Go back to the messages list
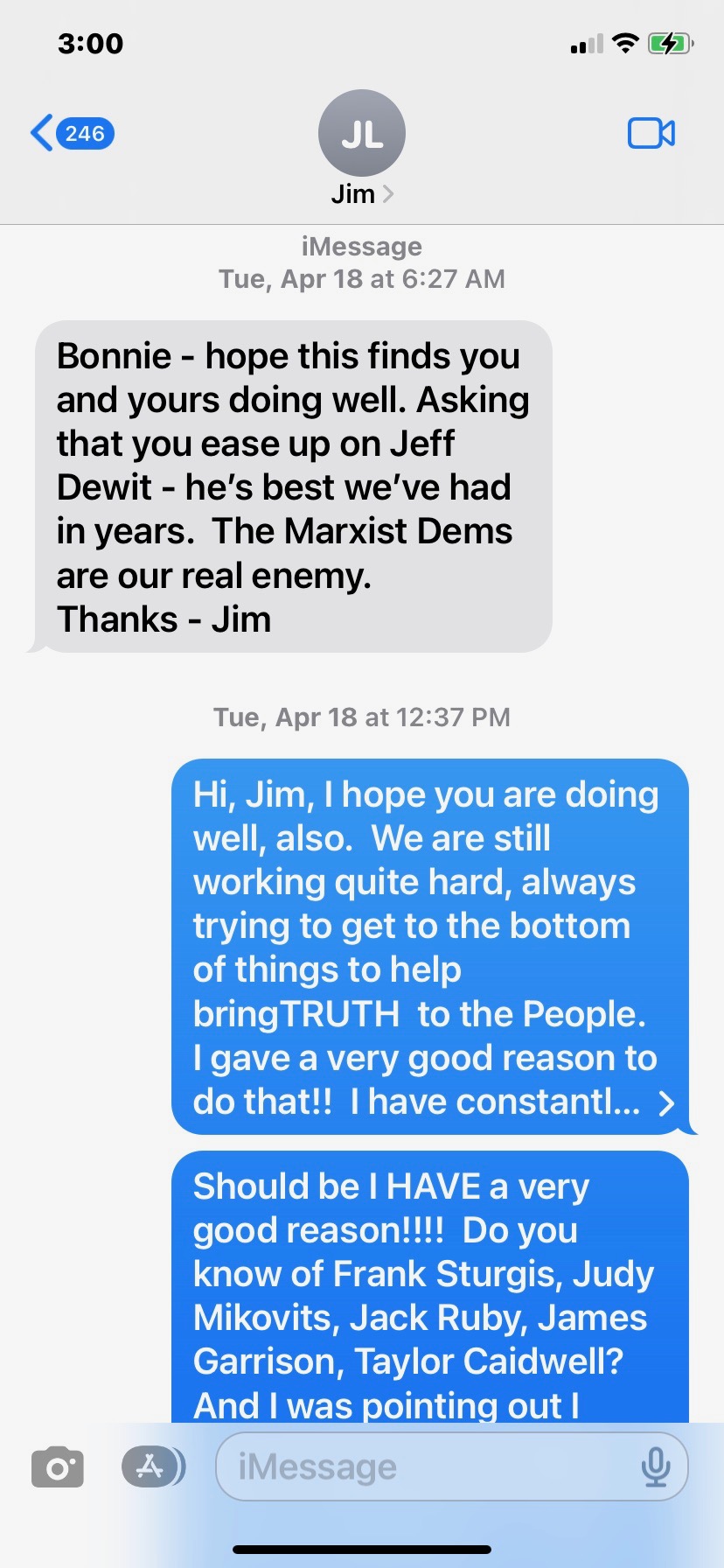The image size is (724, 1568). 72,133
